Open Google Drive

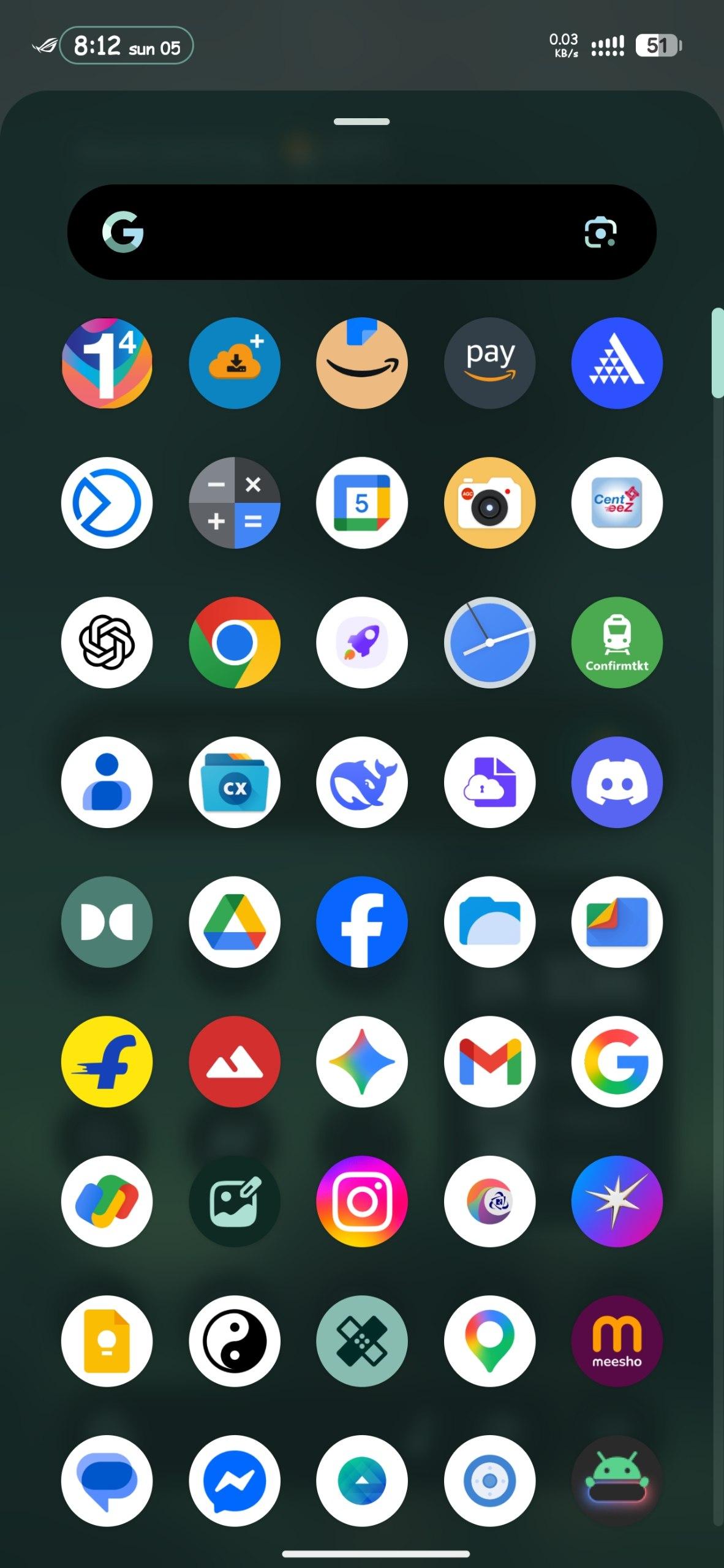point(235,922)
